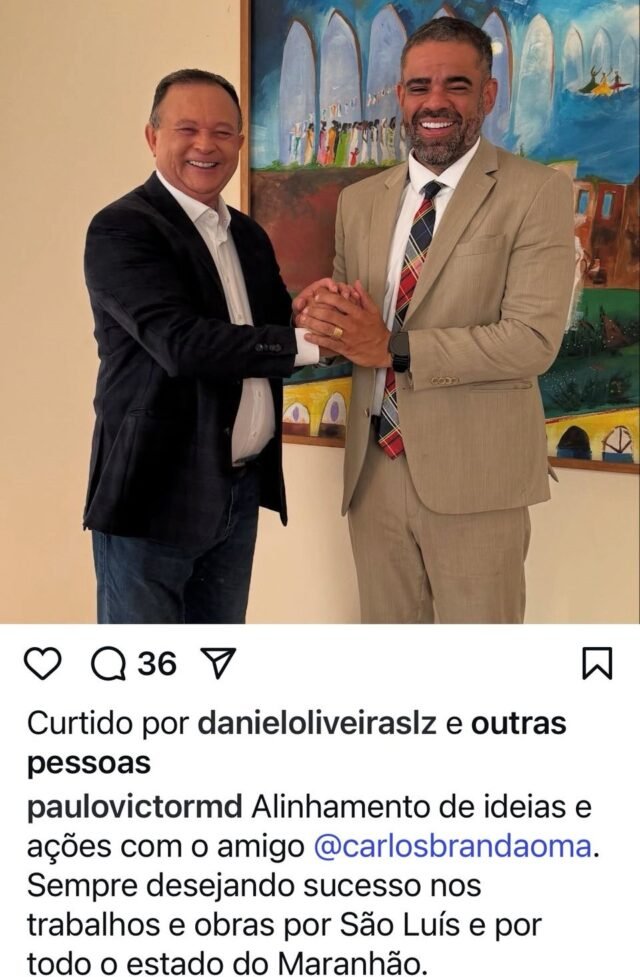Open danieloliveiraslz's profile from the likes
The width and height of the screenshot is (640, 977).
(318, 723)
